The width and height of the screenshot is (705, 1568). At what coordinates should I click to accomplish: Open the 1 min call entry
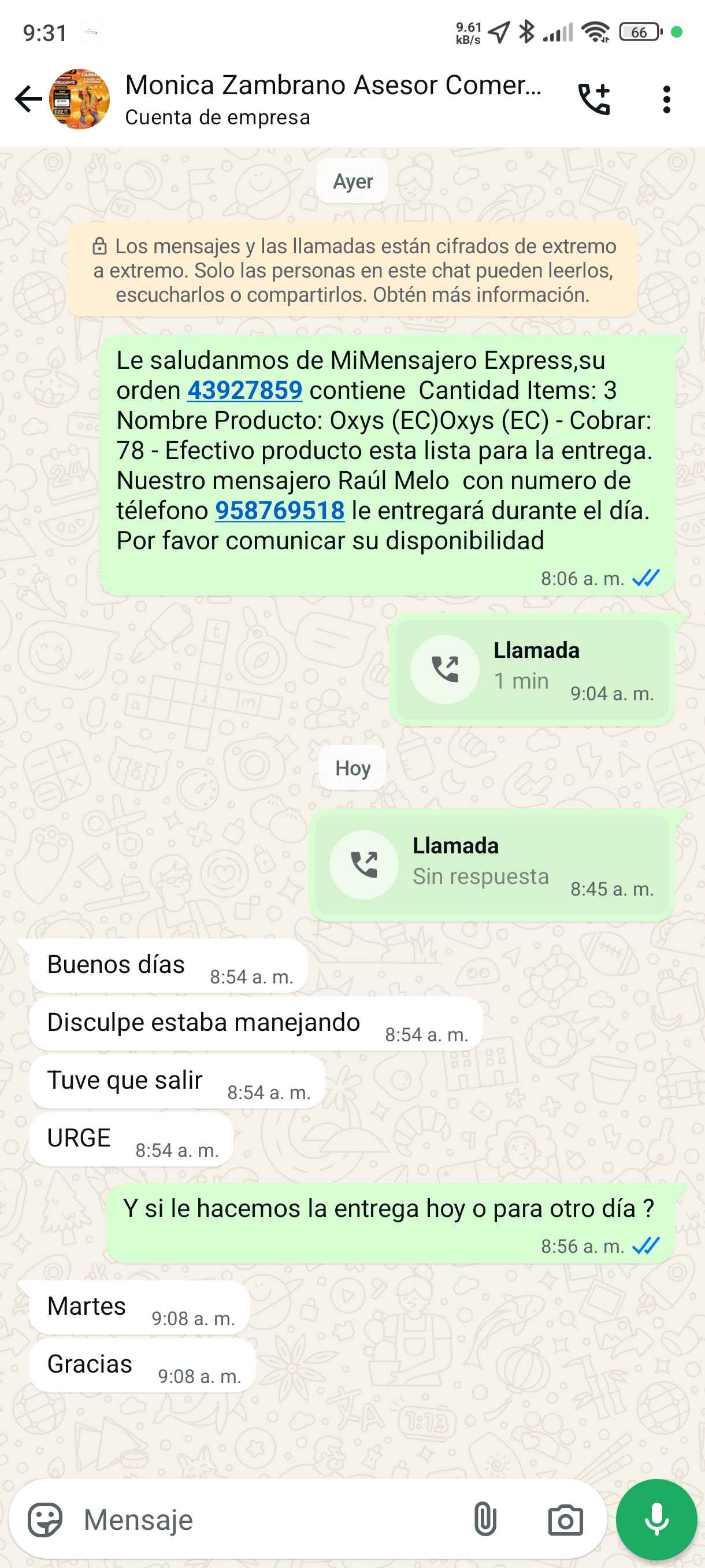[532, 669]
